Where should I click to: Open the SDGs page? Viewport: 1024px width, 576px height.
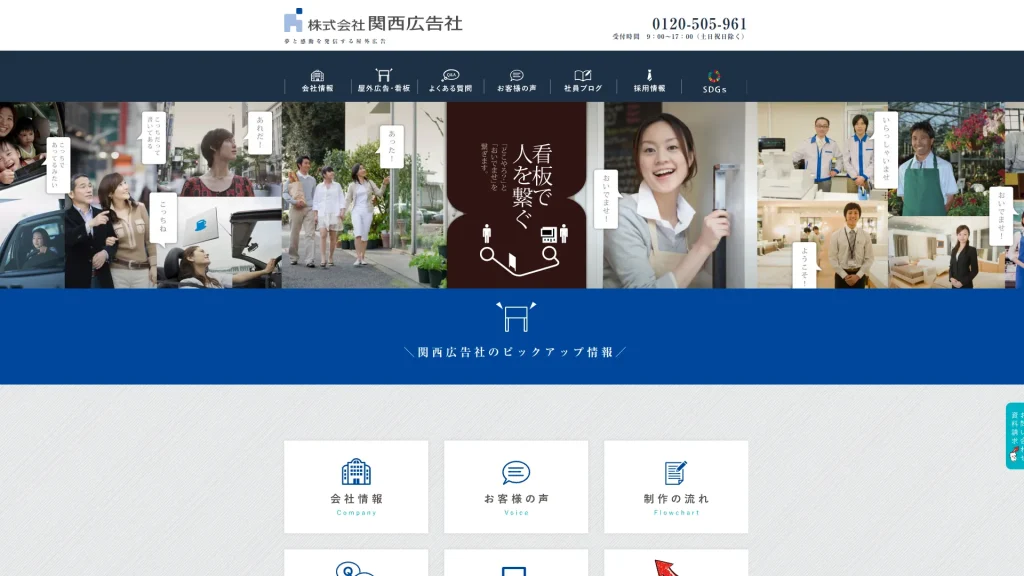(x=714, y=82)
